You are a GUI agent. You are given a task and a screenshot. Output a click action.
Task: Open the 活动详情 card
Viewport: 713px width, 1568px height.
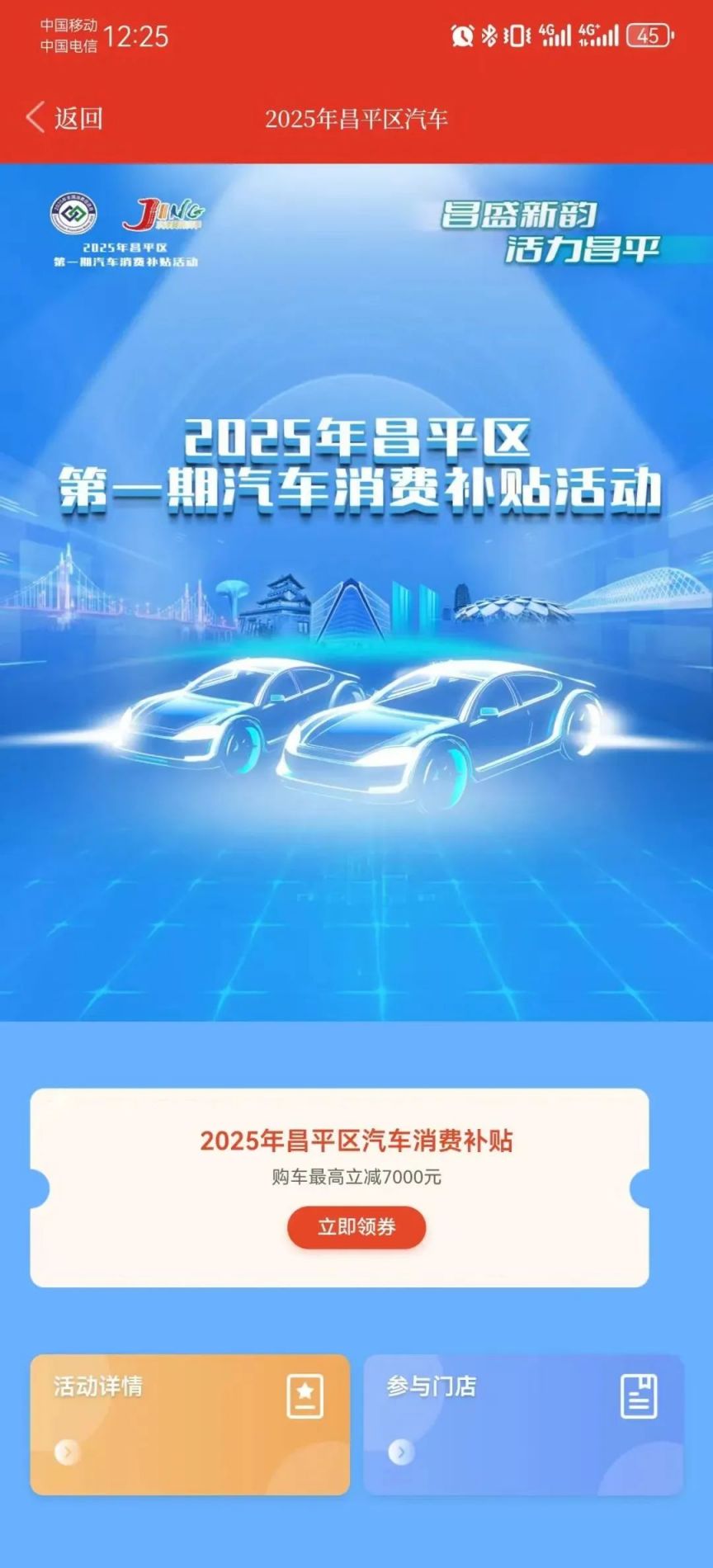pyautogui.click(x=190, y=1424)
